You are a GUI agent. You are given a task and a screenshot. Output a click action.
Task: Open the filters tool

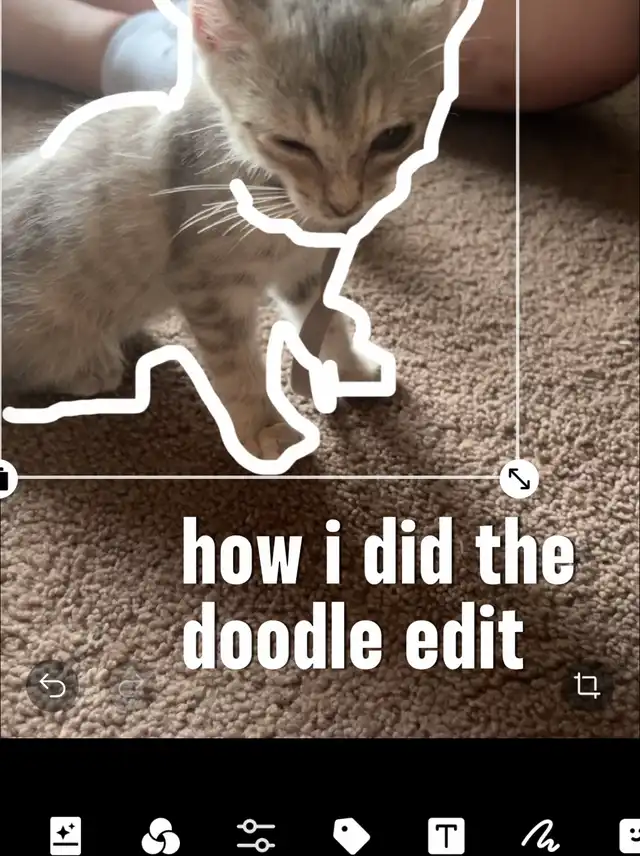[161, 836]
